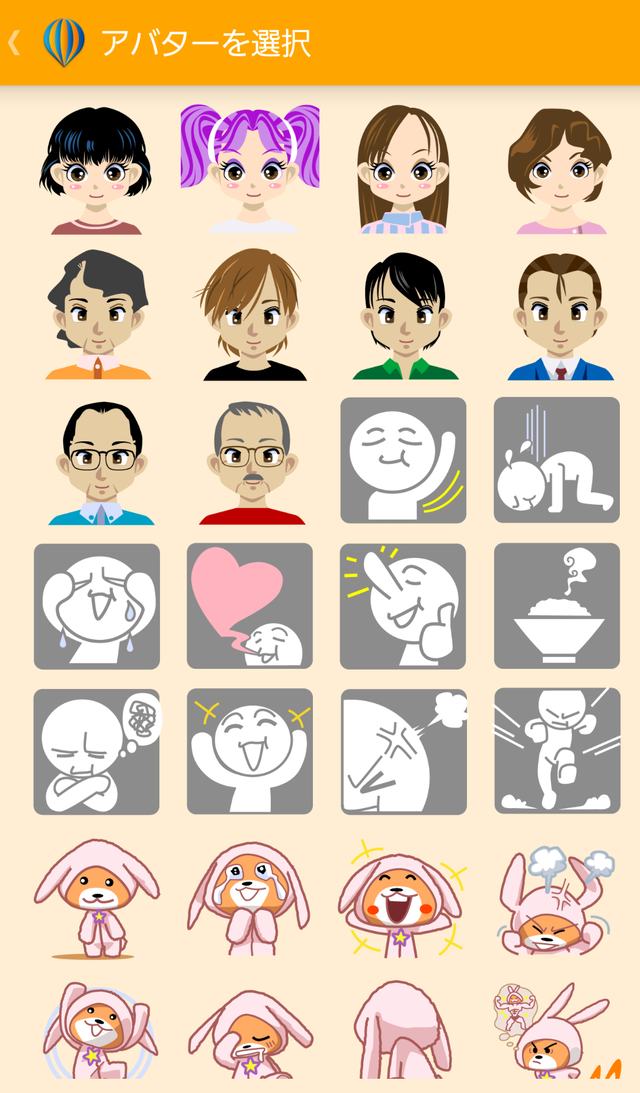Pick the long brown-haired woman avatar

[x=403, y=169]
